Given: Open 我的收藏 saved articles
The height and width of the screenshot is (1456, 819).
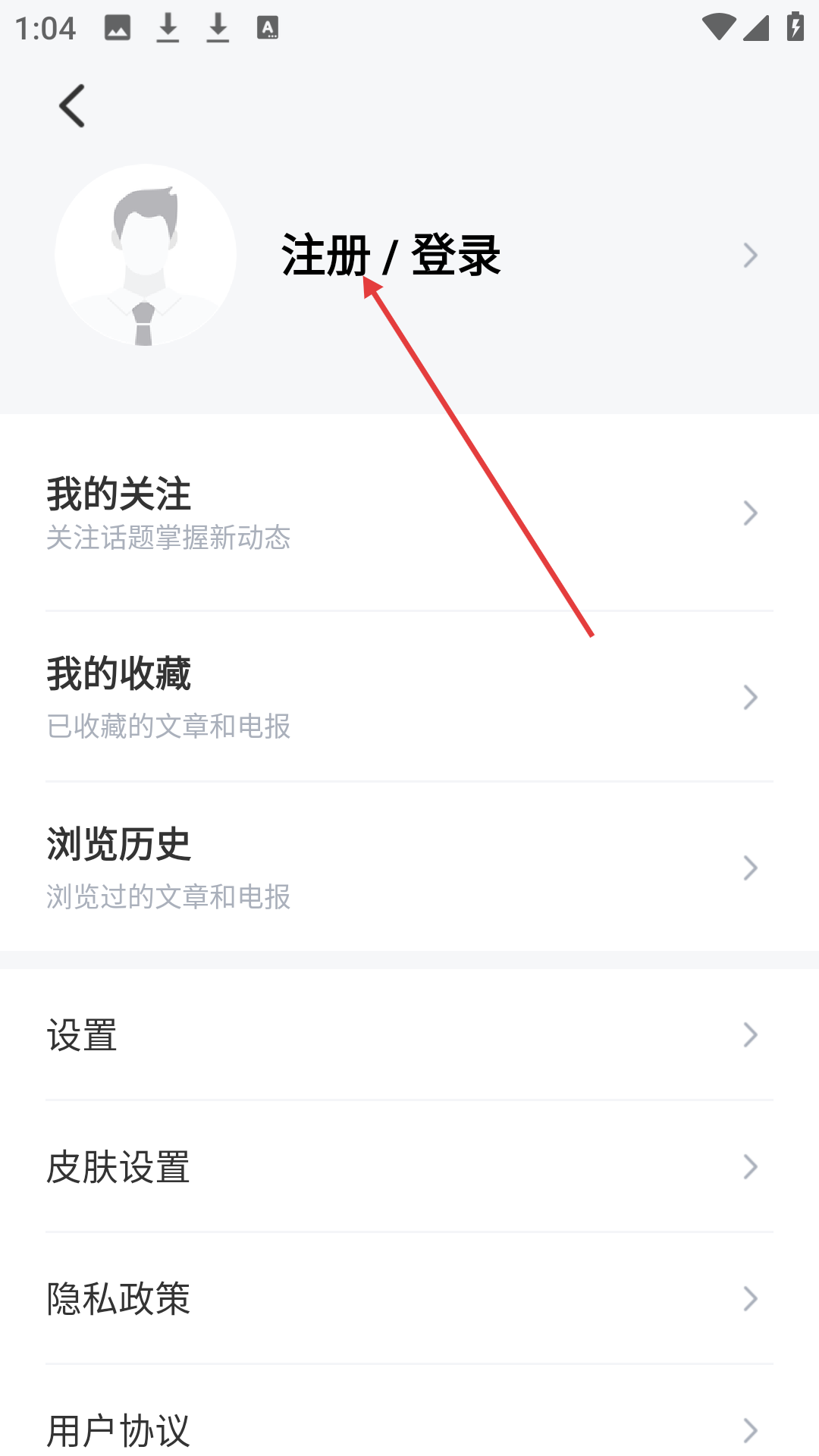Looking at the screenshot, I should tap(409, 697).
